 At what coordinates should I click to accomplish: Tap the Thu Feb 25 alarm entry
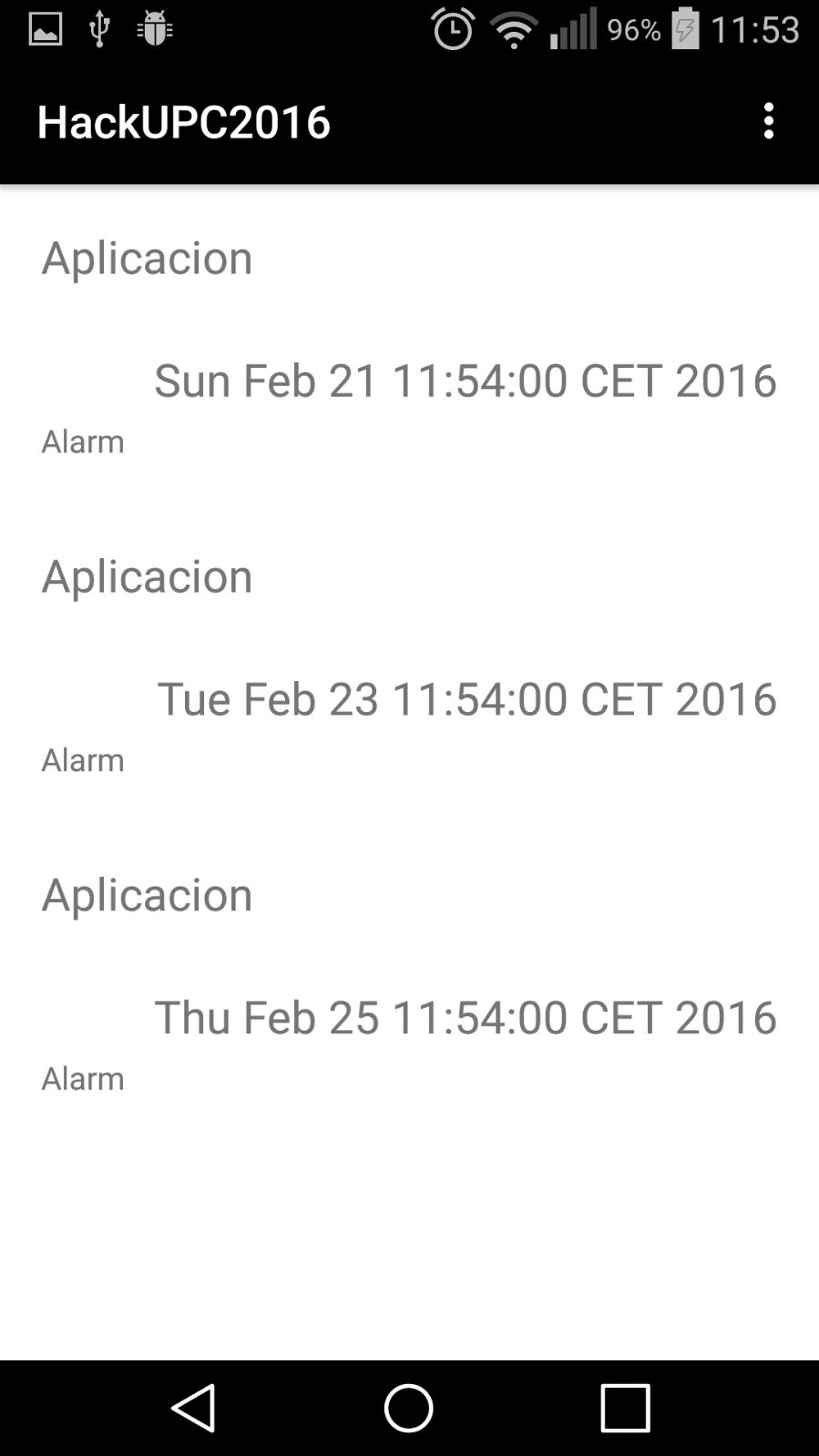click(x=465, y=1017)
